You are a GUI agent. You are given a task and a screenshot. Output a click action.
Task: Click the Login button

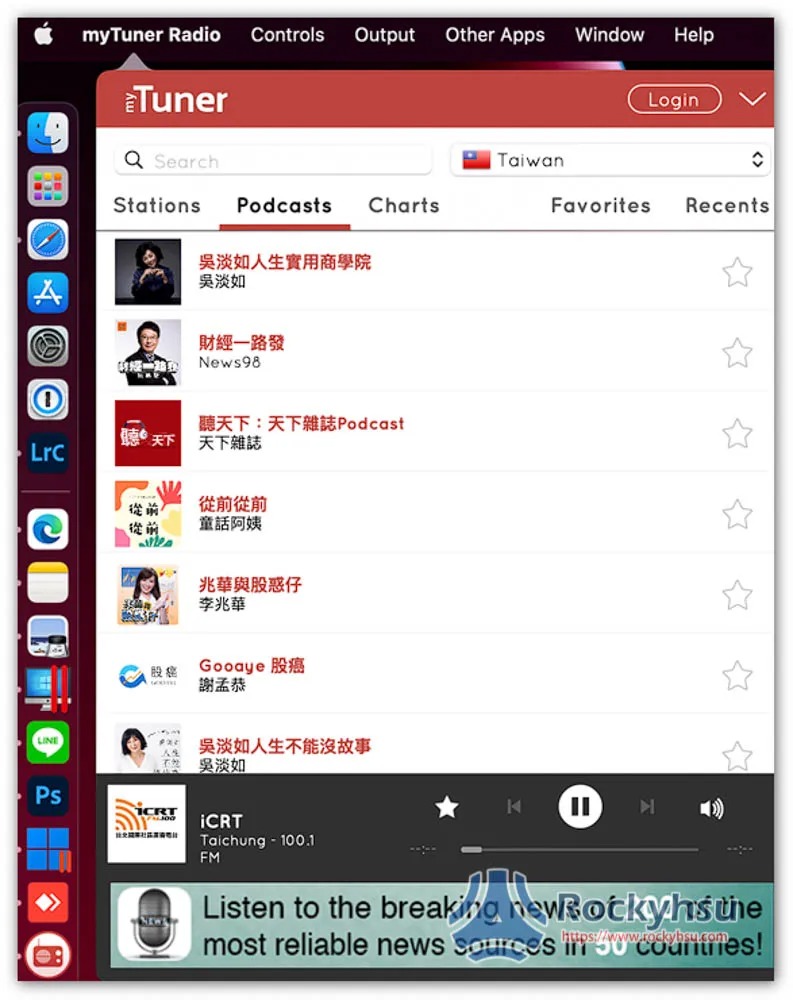(674, 99)
